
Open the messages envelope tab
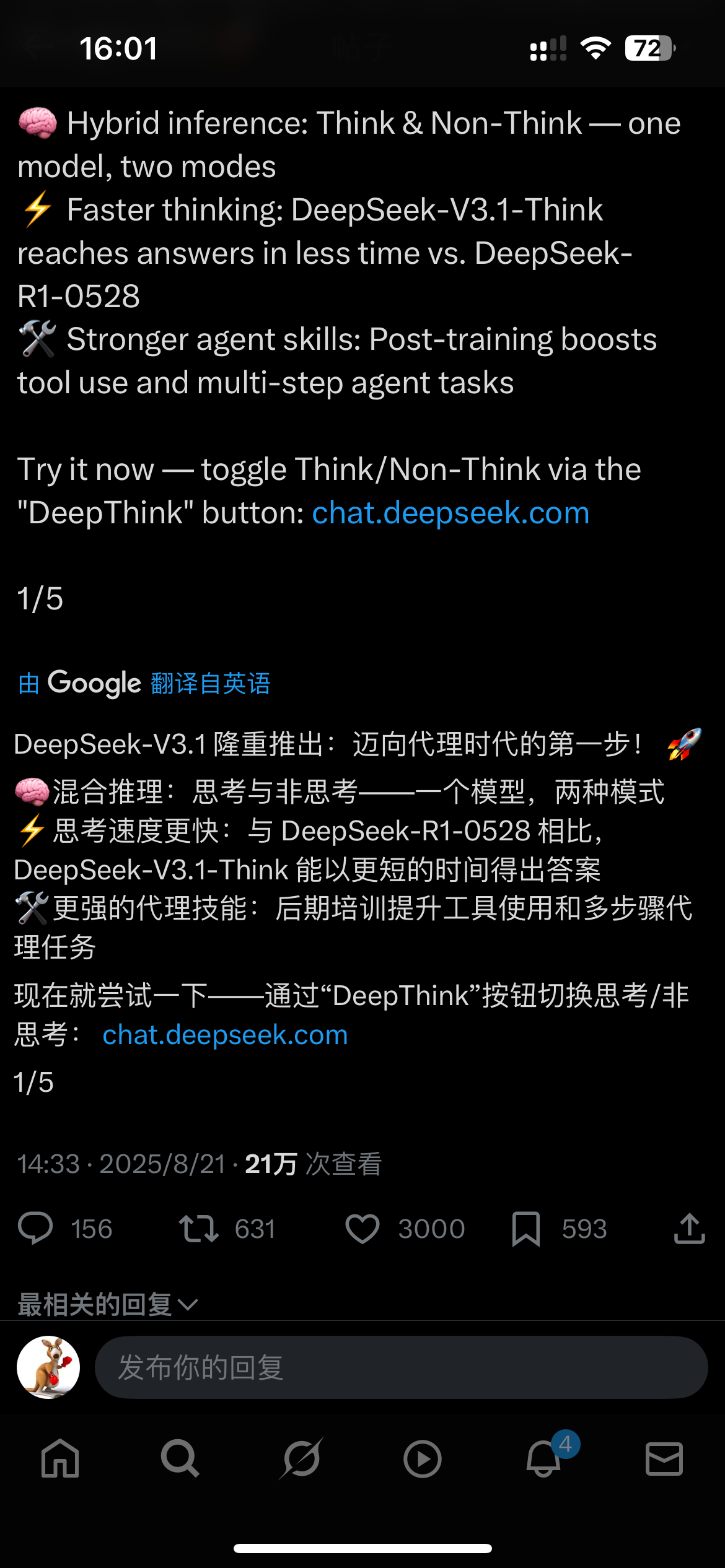[664, 1459]
